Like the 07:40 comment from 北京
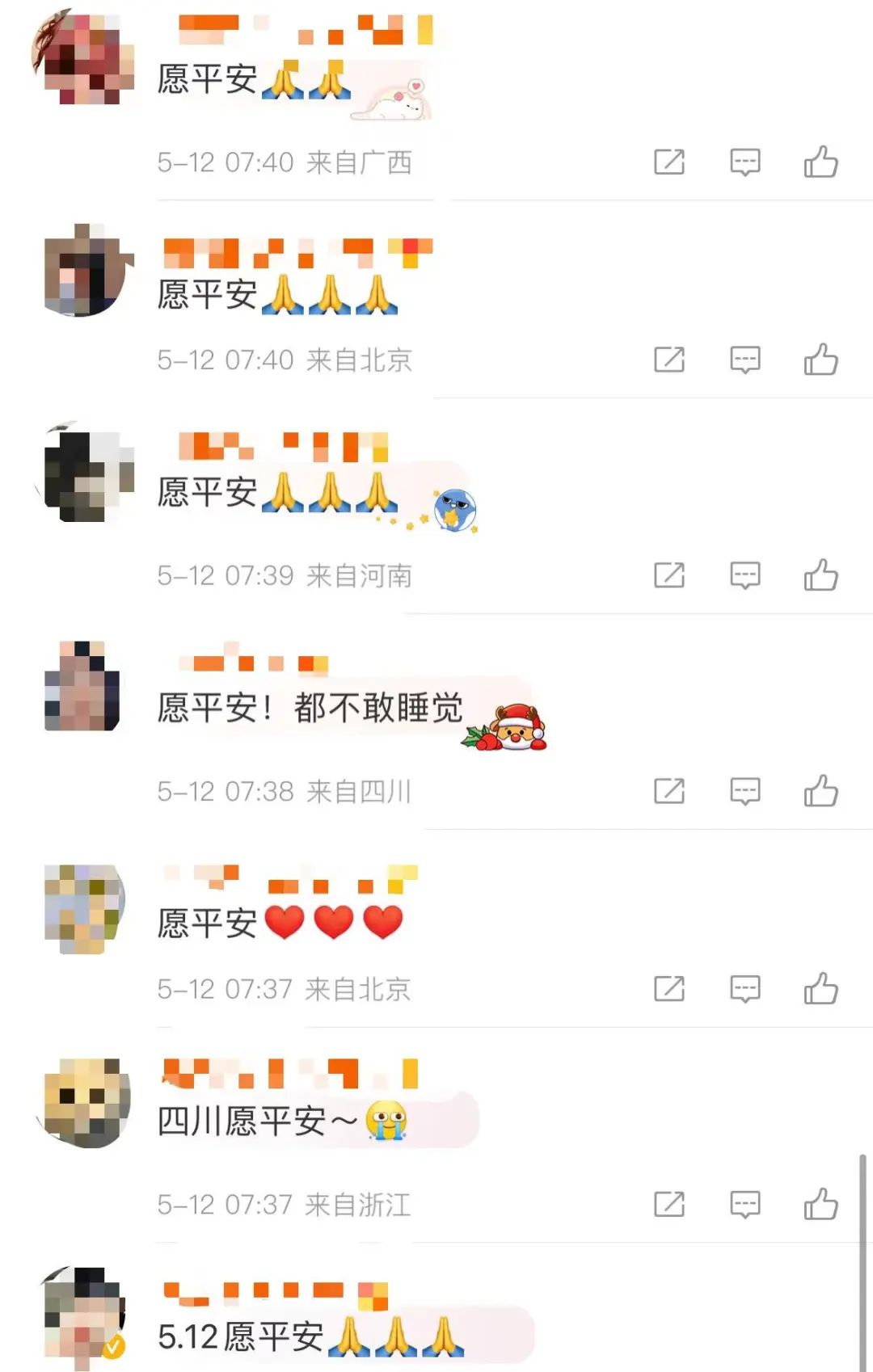 tap(820, 360)
